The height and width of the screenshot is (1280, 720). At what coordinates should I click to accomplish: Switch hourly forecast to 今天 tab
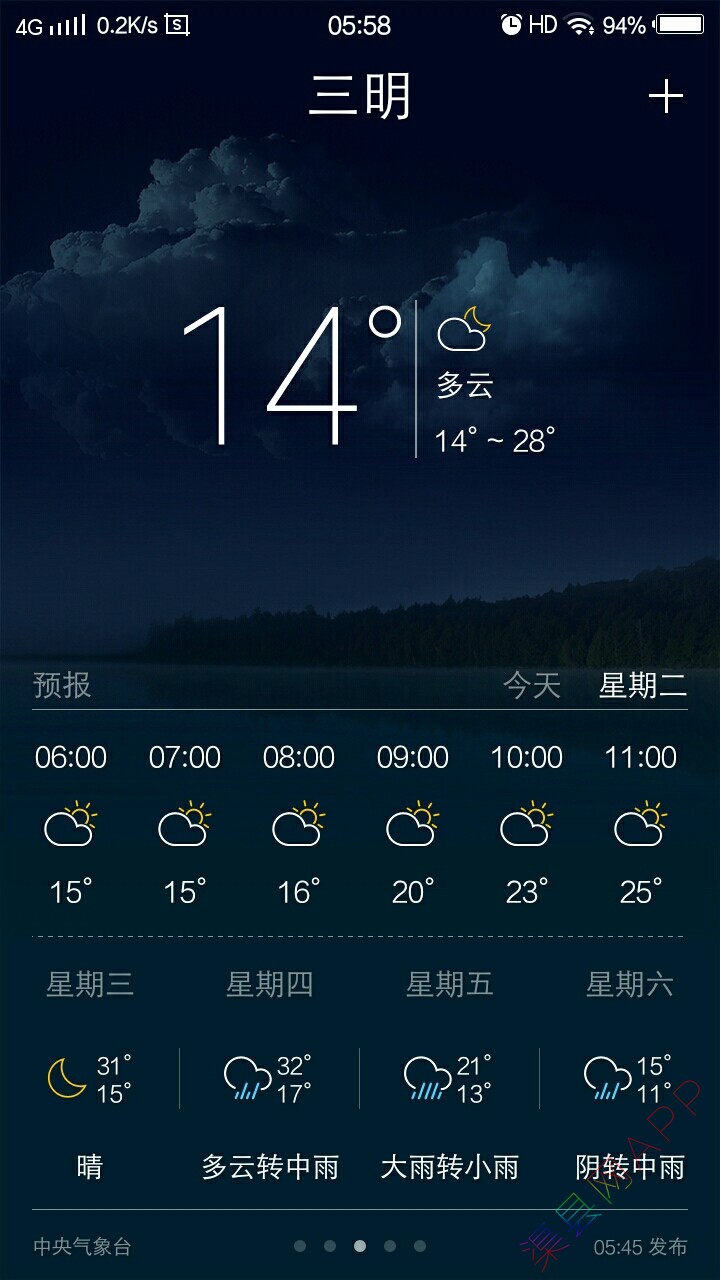click(531, 685)
